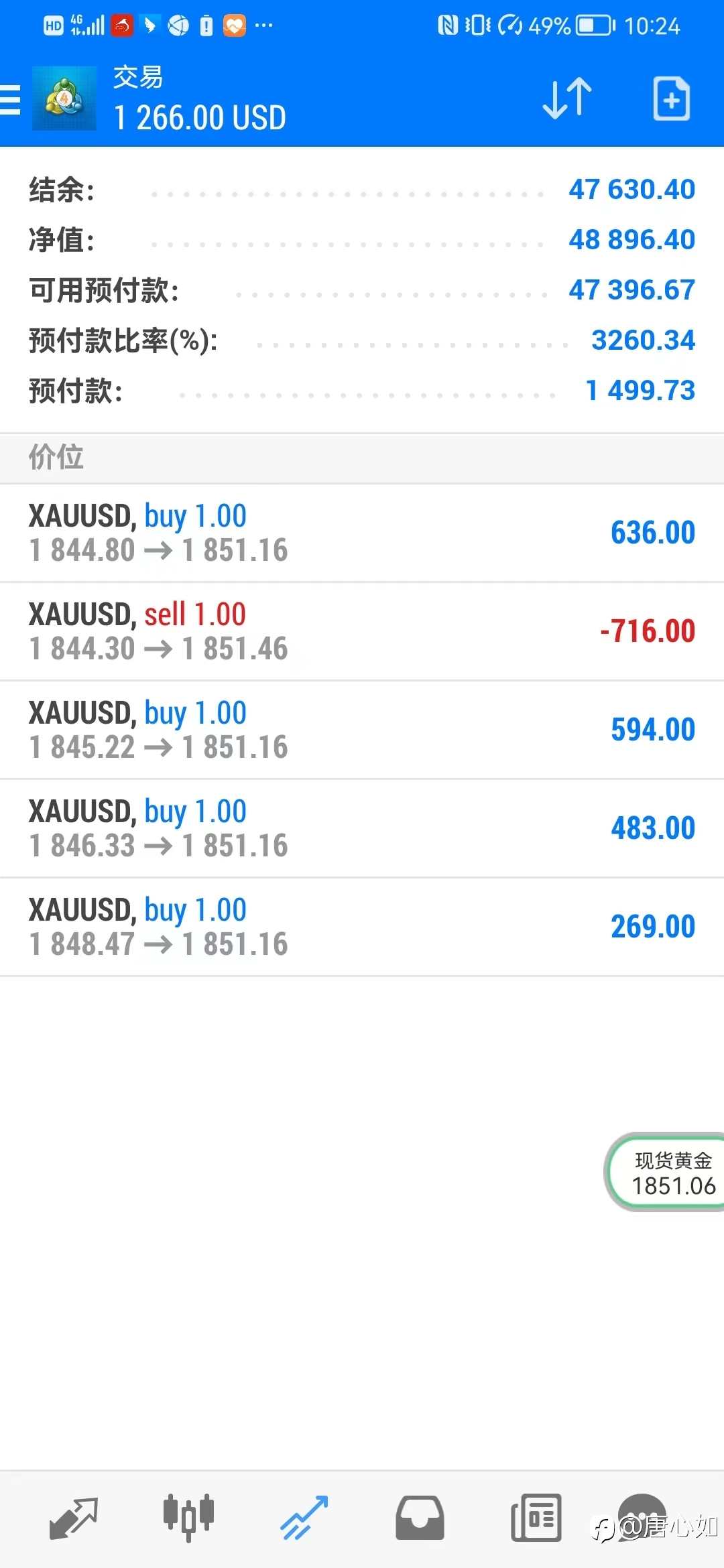Screen dimensions: 724x1568
Task: Open XAUUSD buy position from 1 846.33
Action: (x=362, y=828)
